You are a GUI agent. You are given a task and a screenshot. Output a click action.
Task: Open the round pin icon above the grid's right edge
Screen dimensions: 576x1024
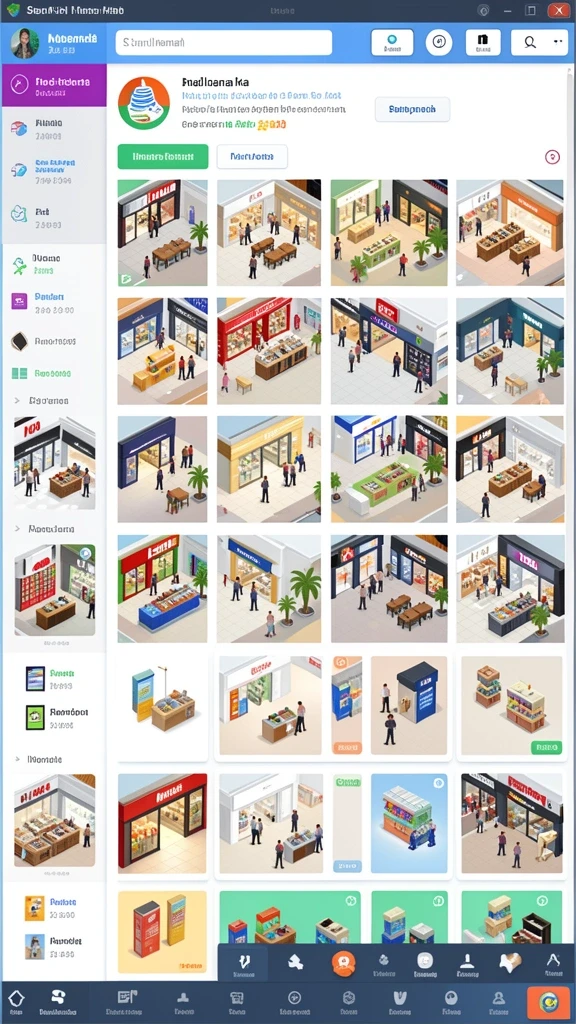pyautogui.click(x=552, y=157)
